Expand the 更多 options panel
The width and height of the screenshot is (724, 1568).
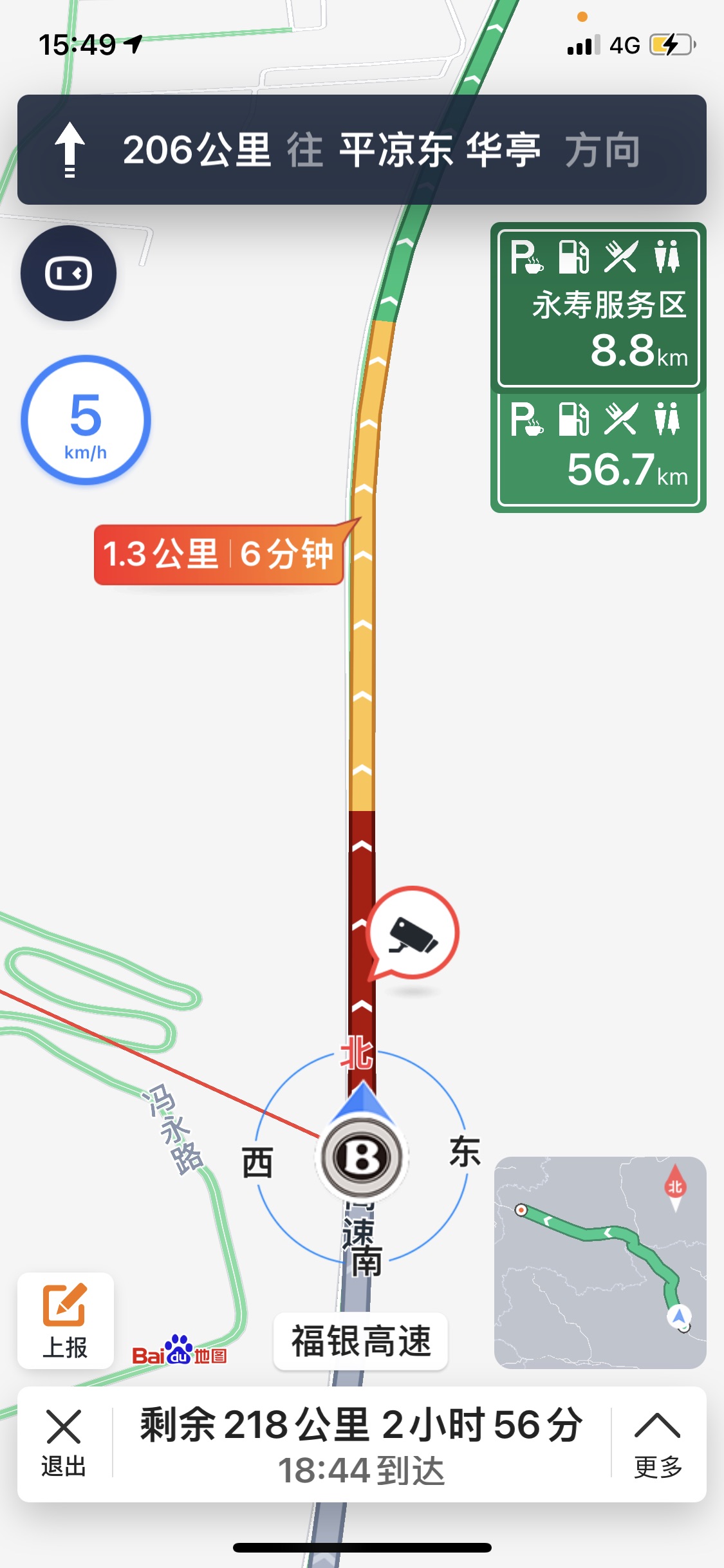(658, 1443)
